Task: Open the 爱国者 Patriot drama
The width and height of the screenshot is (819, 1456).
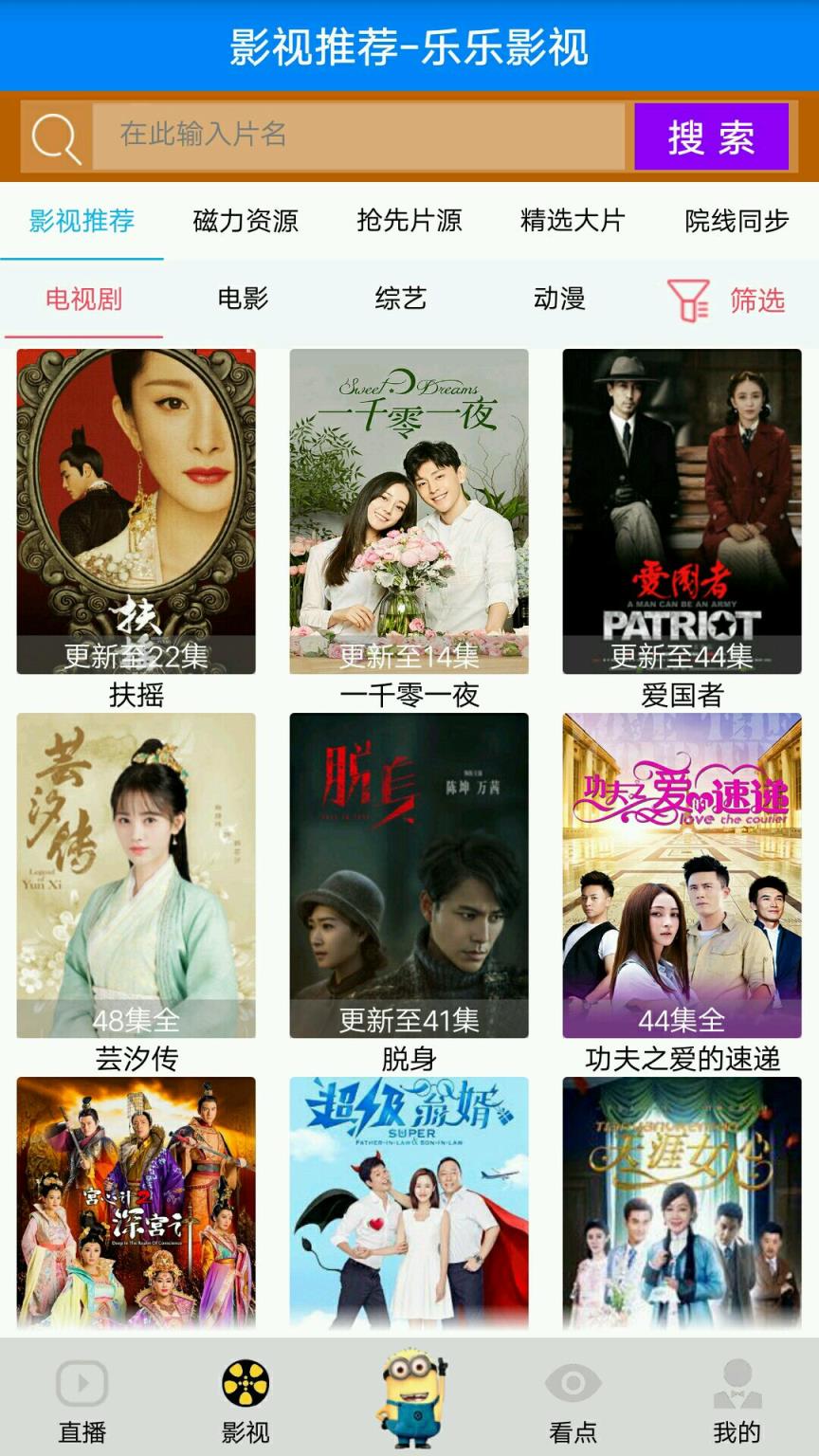Action: (x=683, y=507)
